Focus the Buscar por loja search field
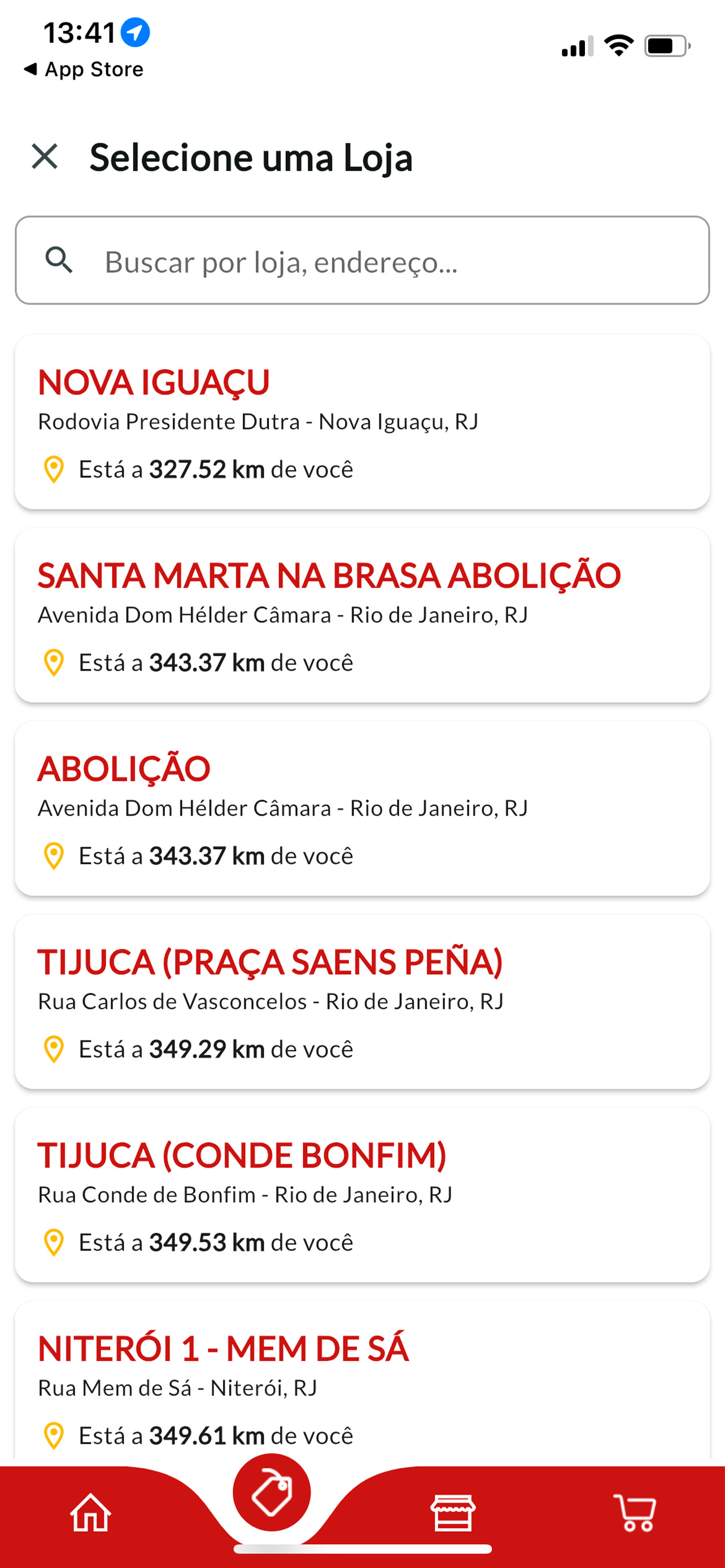 click(362, 261)
